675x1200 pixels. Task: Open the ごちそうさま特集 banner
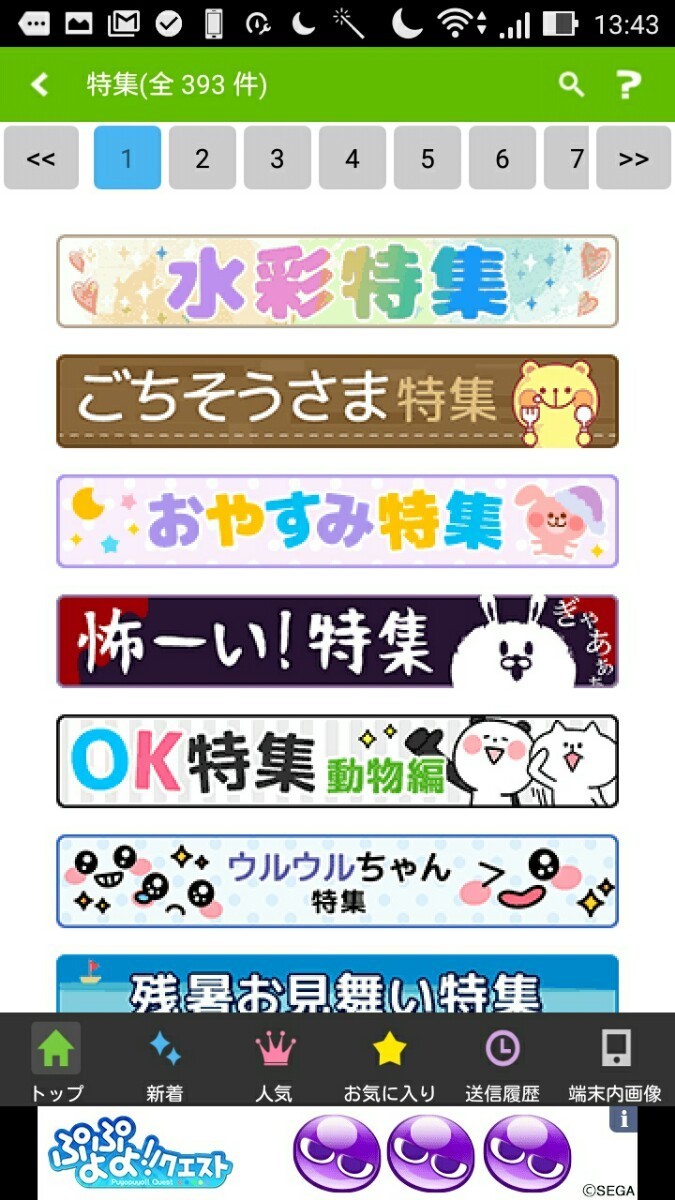click(x=337, y=401)
